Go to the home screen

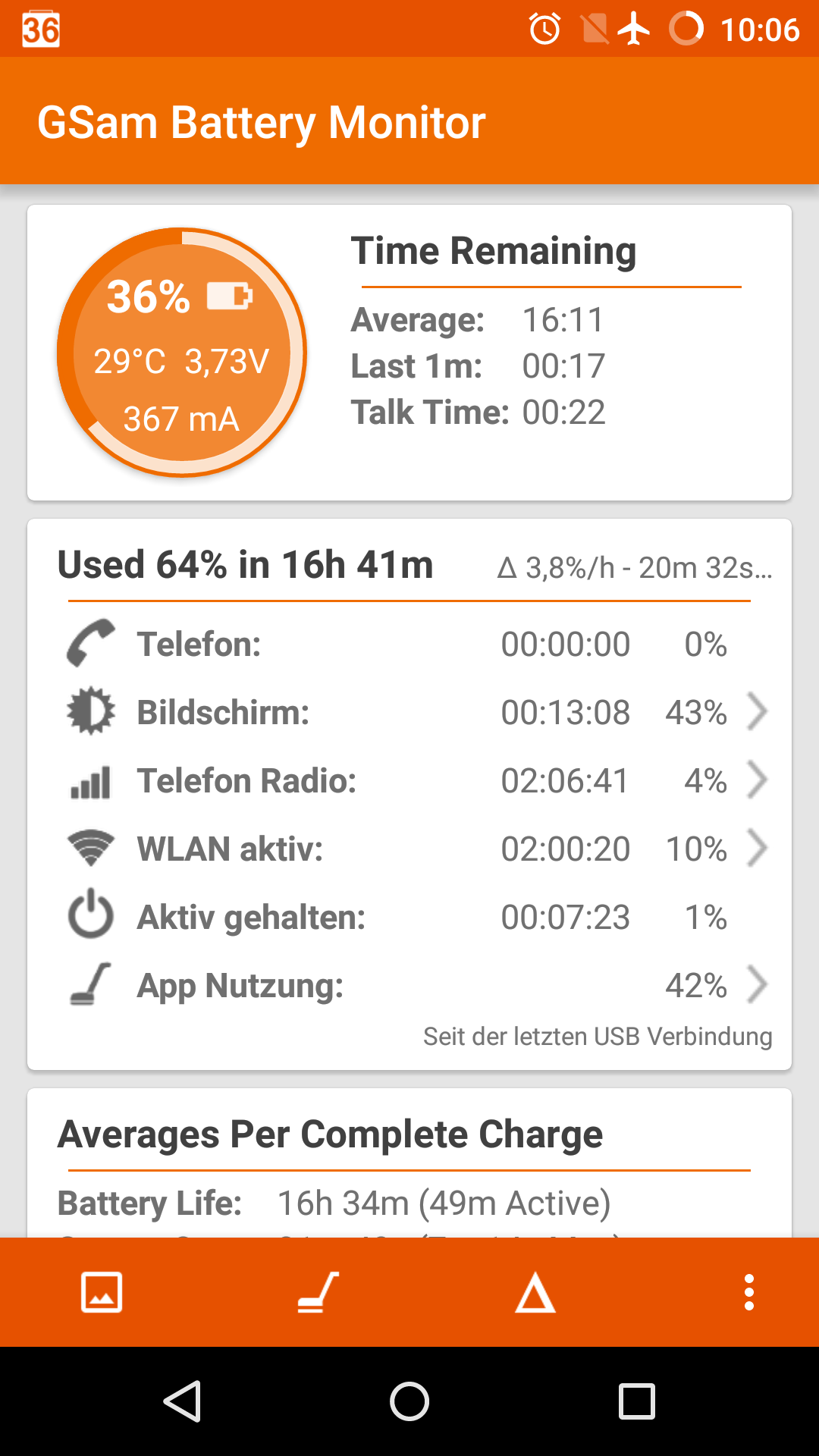click(x=409, y=1401)
